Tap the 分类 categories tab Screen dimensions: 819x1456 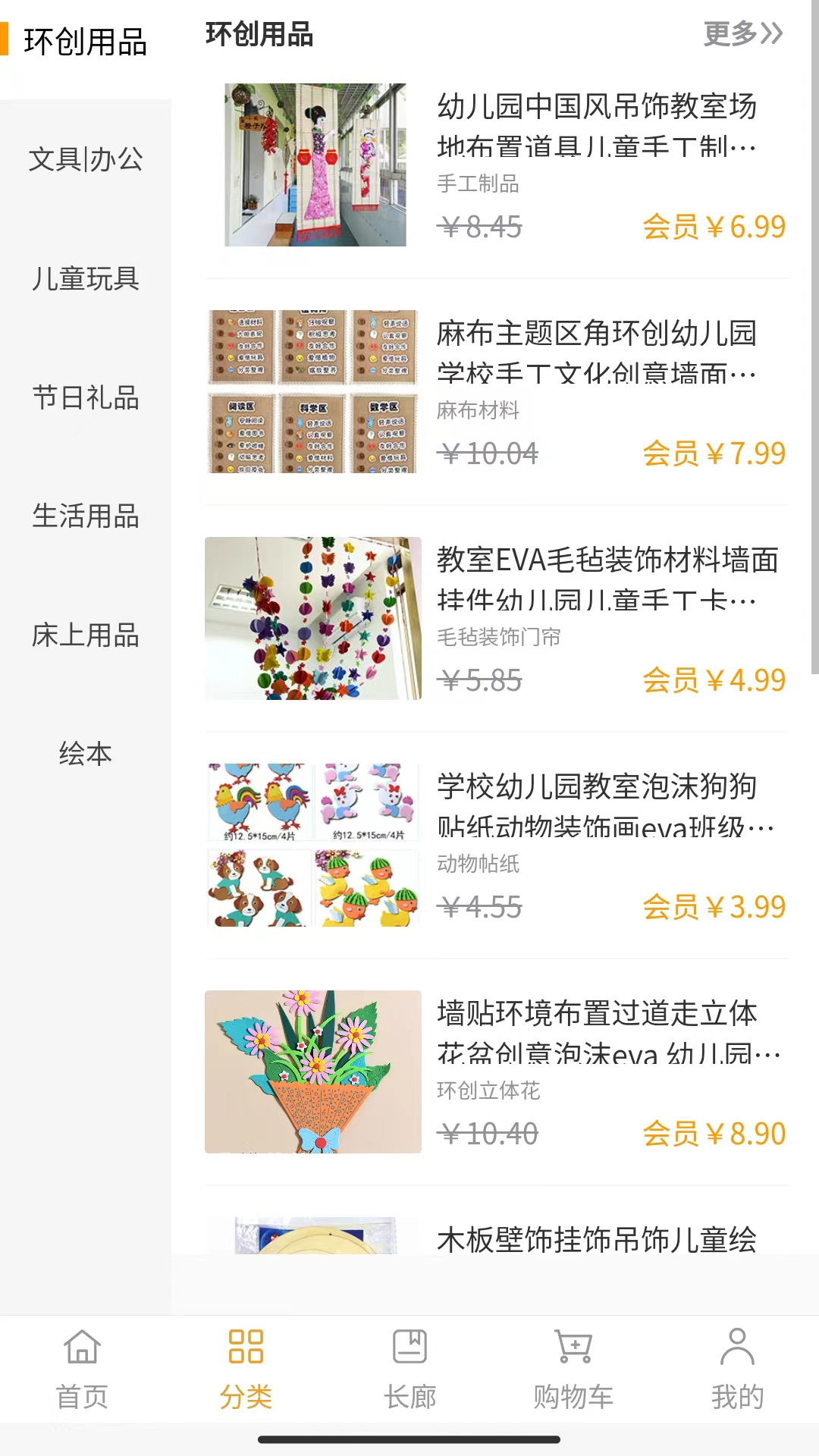pyautogui.click(x=246, y=1369)
